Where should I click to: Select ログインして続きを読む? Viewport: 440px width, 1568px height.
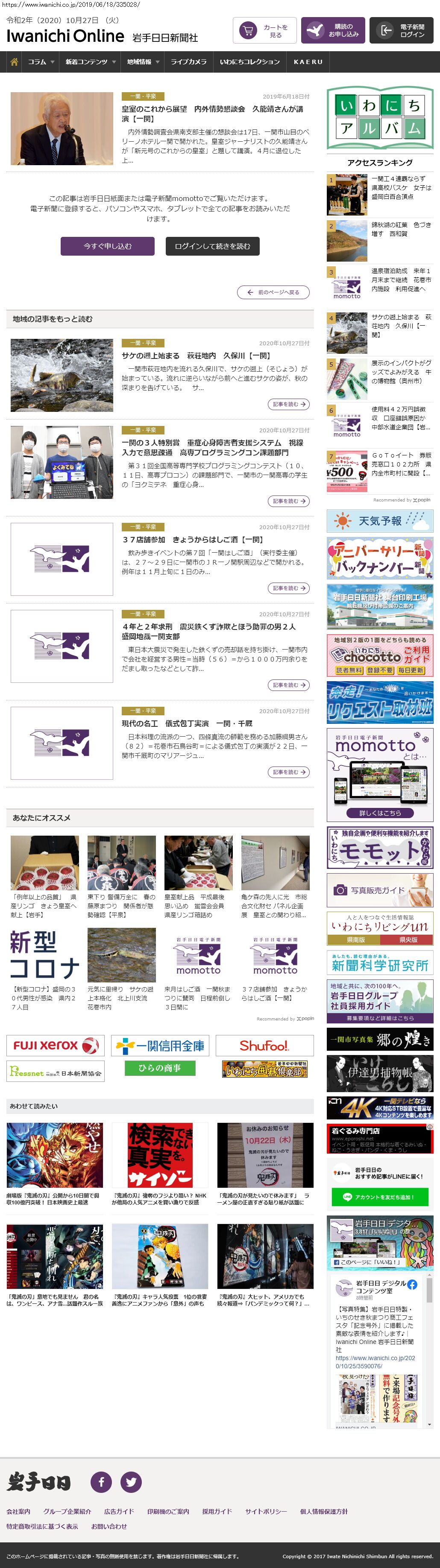[x=212, y=246]
